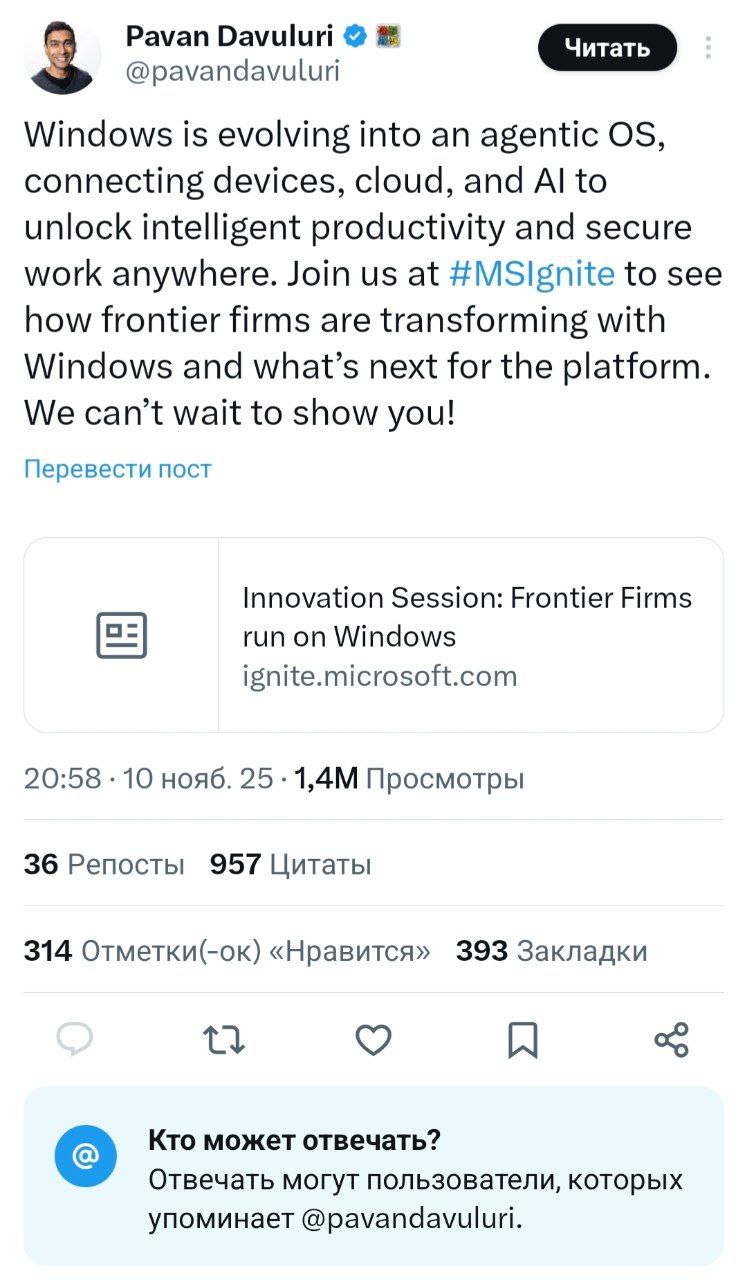Like the post with heart icon
This screenshot has height=1280, width=747.
373,1040
